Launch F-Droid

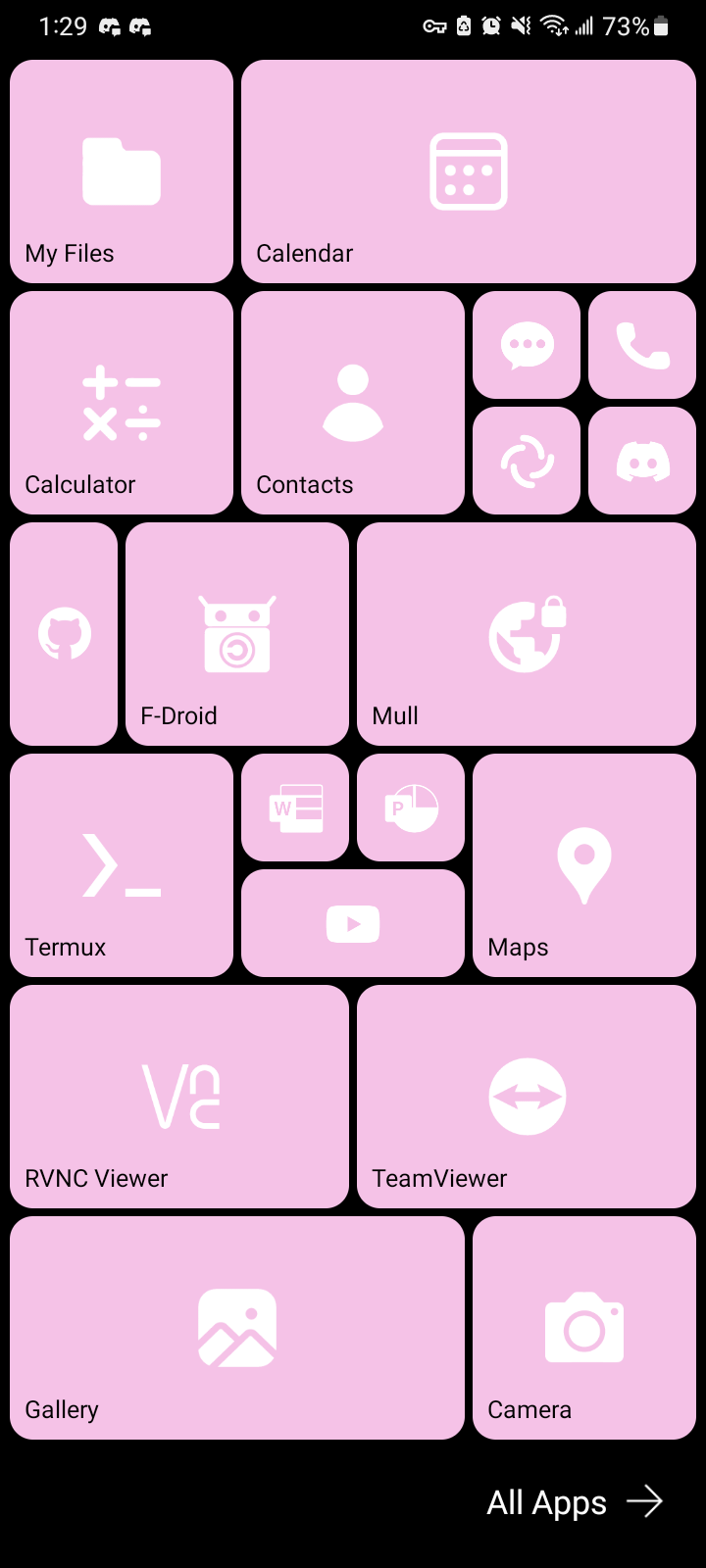[237, 634]
